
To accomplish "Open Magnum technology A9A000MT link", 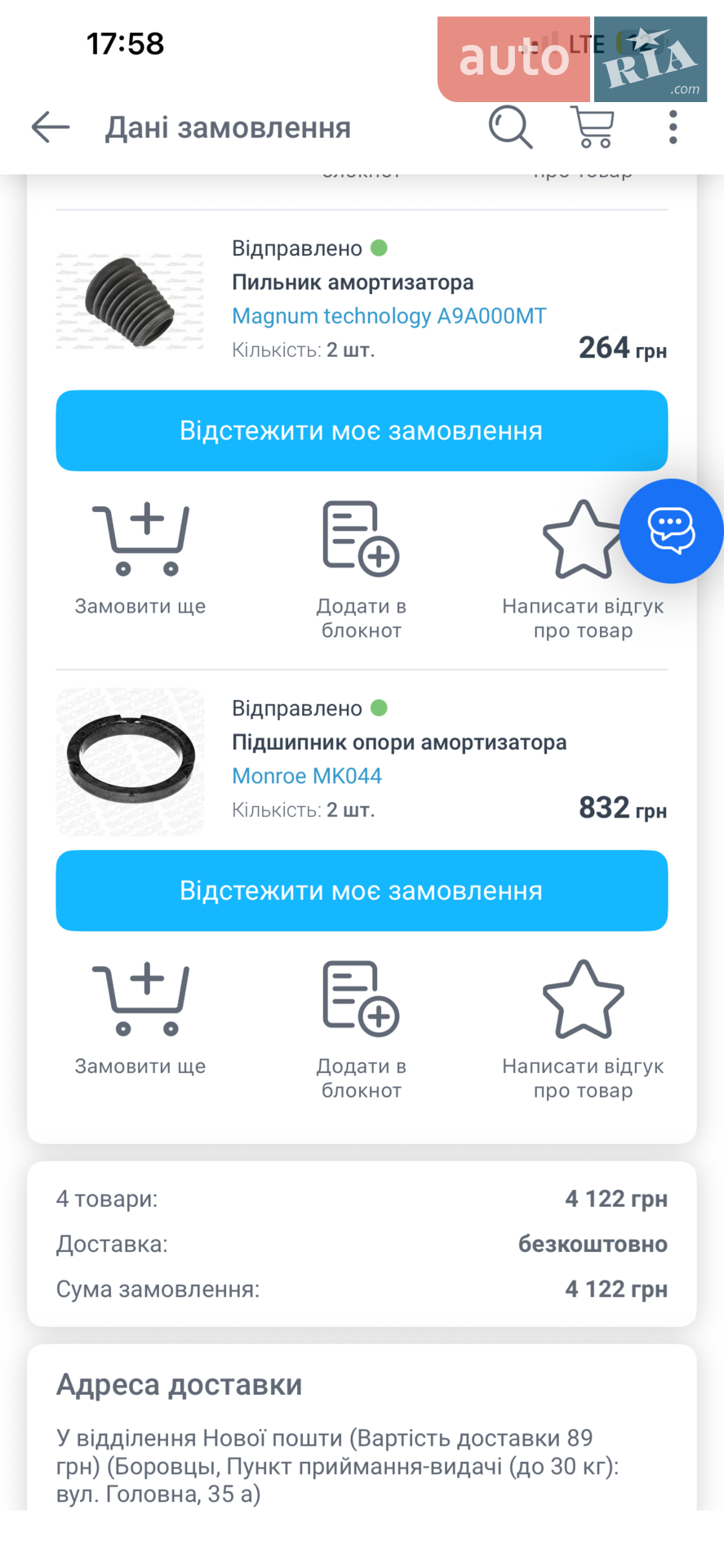I will [389, 316].
